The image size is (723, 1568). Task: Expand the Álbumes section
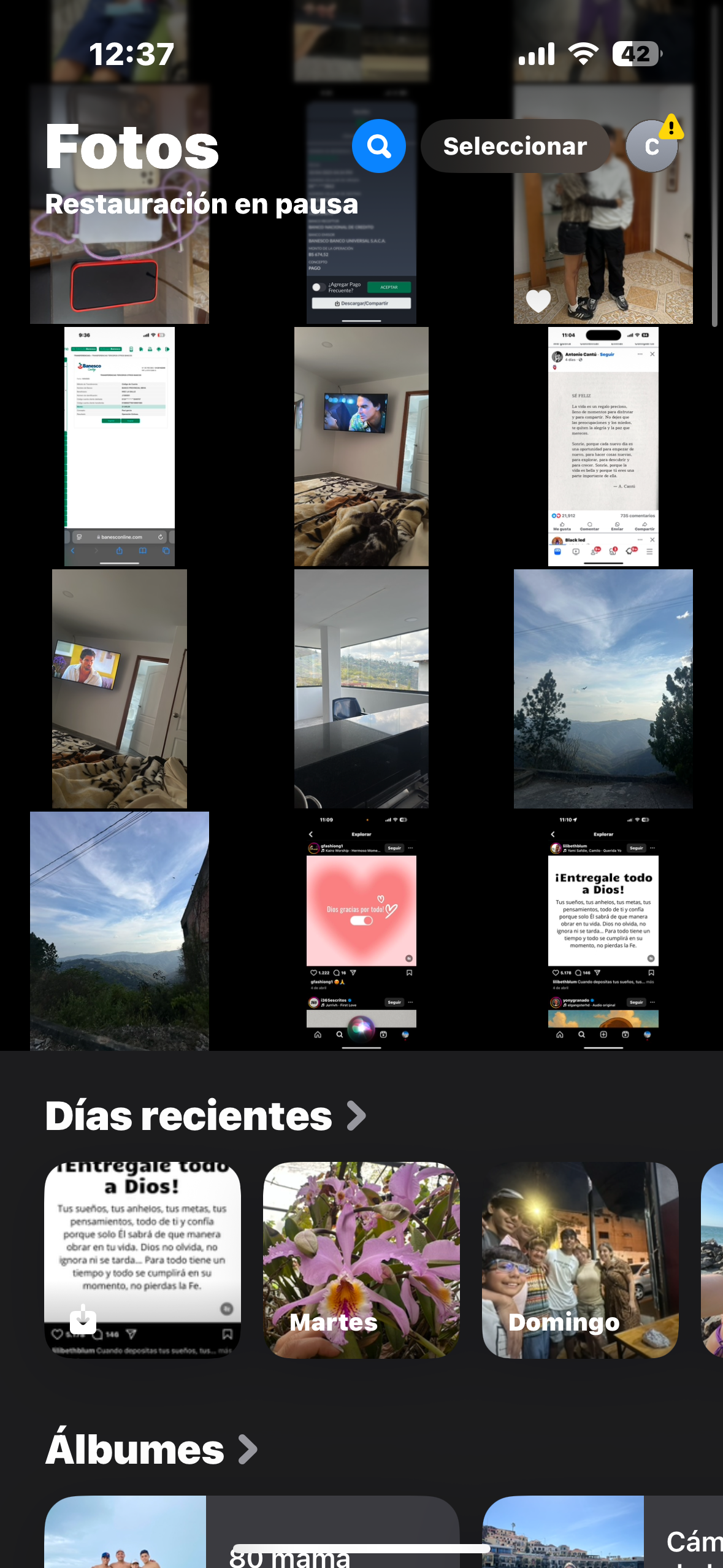tap(151, 1450)
